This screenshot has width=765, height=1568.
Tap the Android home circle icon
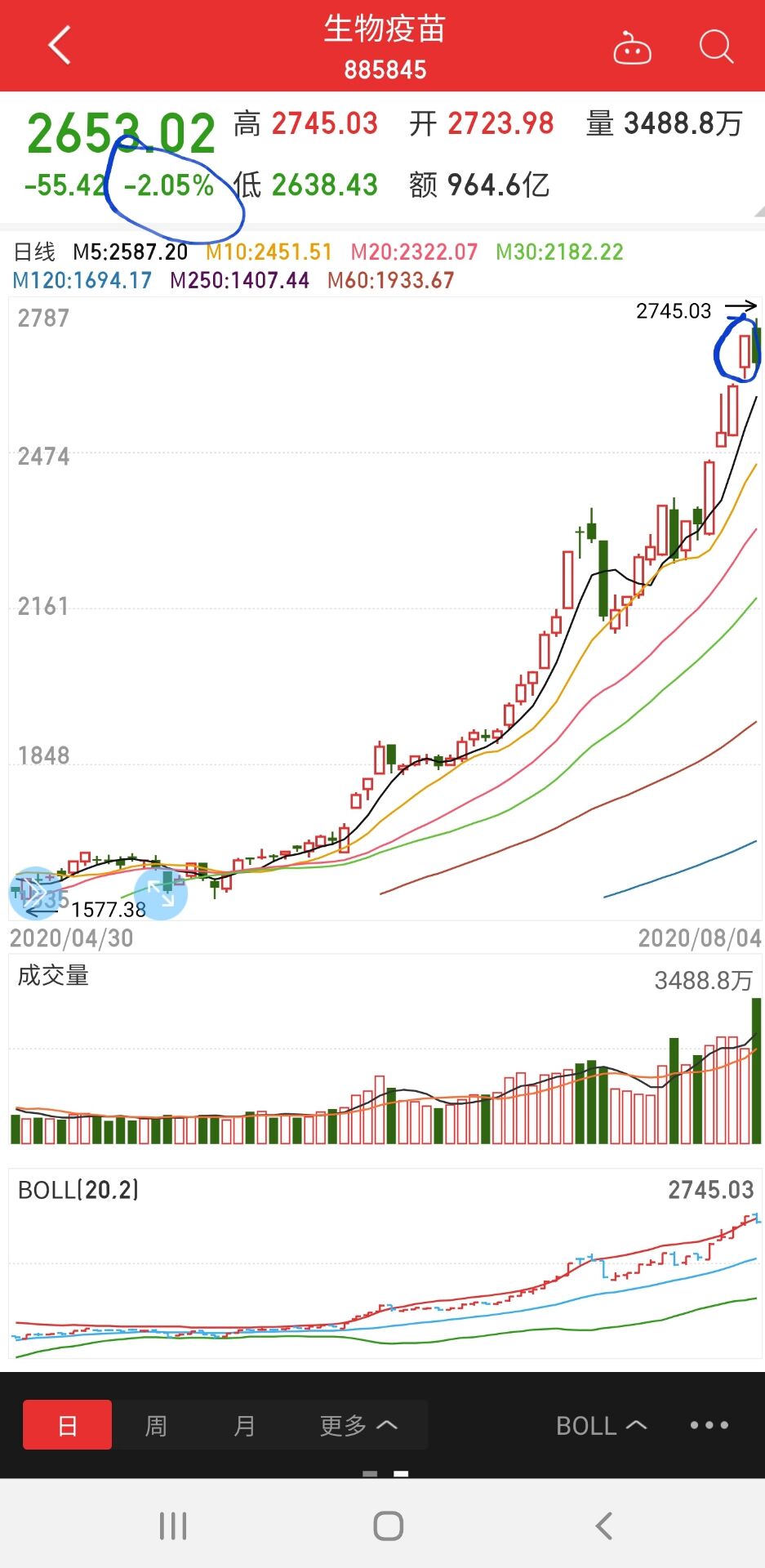click(x=382, y=1525)
